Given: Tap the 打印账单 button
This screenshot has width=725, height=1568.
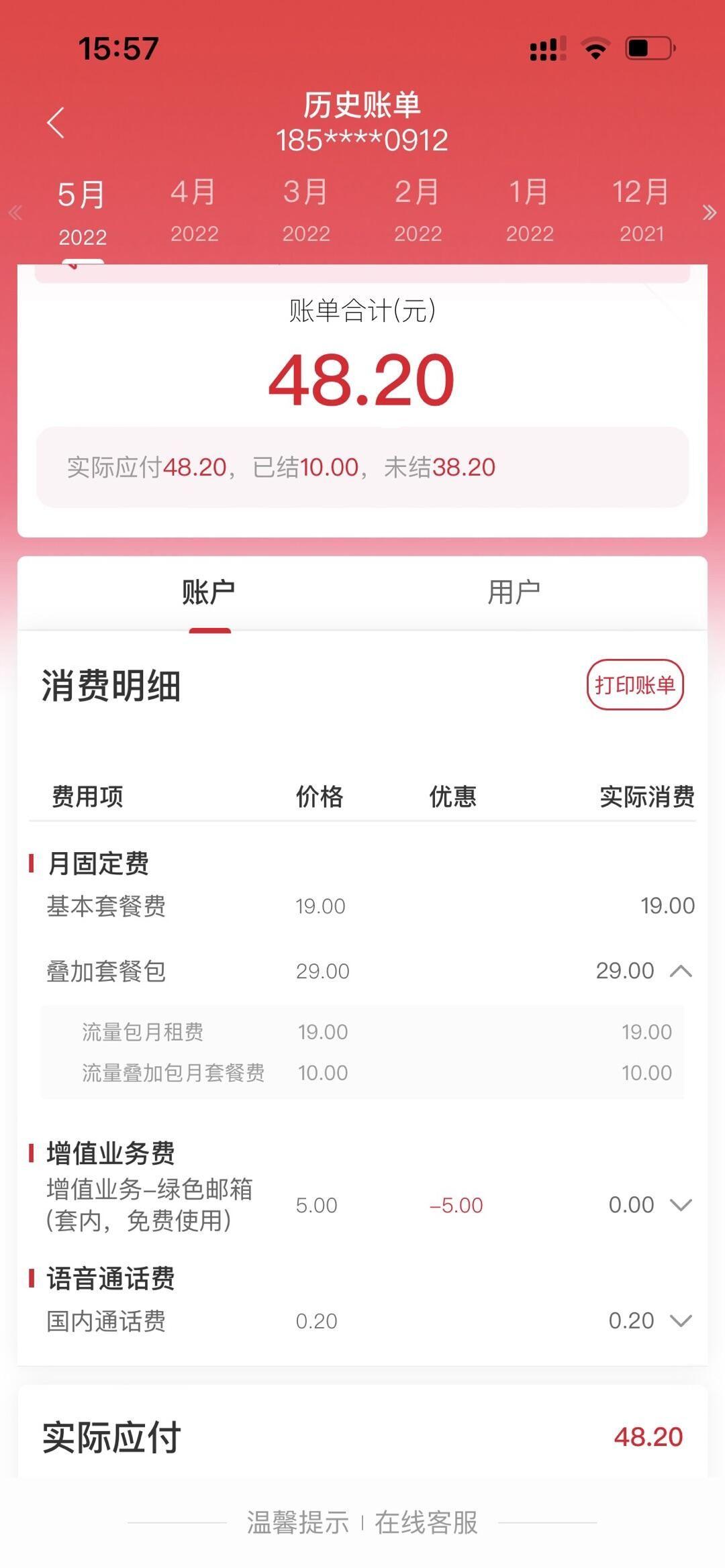Looking at the screenshot, I should [x=635, y=685].
